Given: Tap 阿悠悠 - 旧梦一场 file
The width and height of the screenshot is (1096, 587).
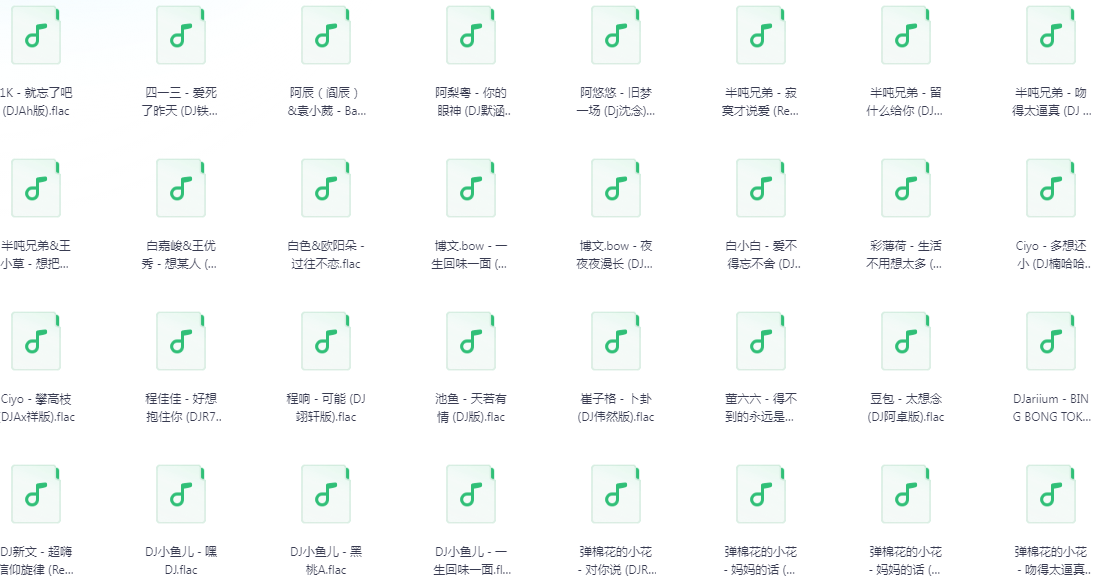Looking at the screenshot, I should pyautogui.click(x=616, y=36).
